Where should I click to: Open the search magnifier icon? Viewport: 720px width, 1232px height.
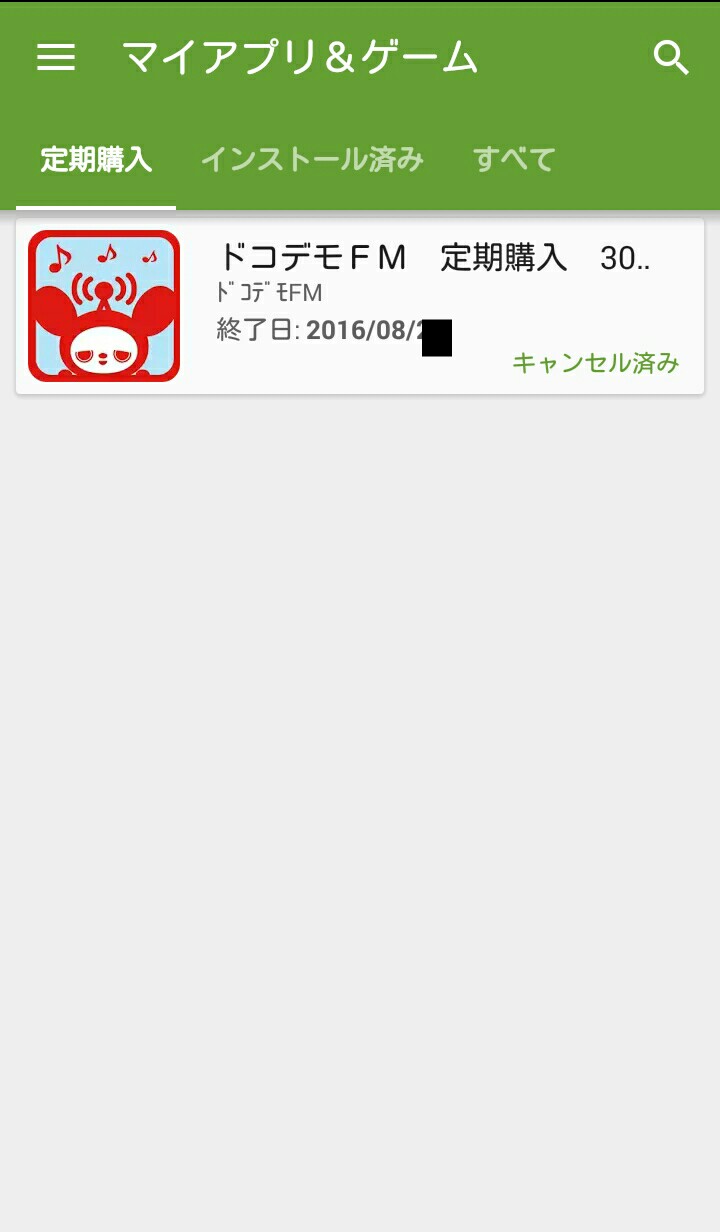click(x=671, y=58)
